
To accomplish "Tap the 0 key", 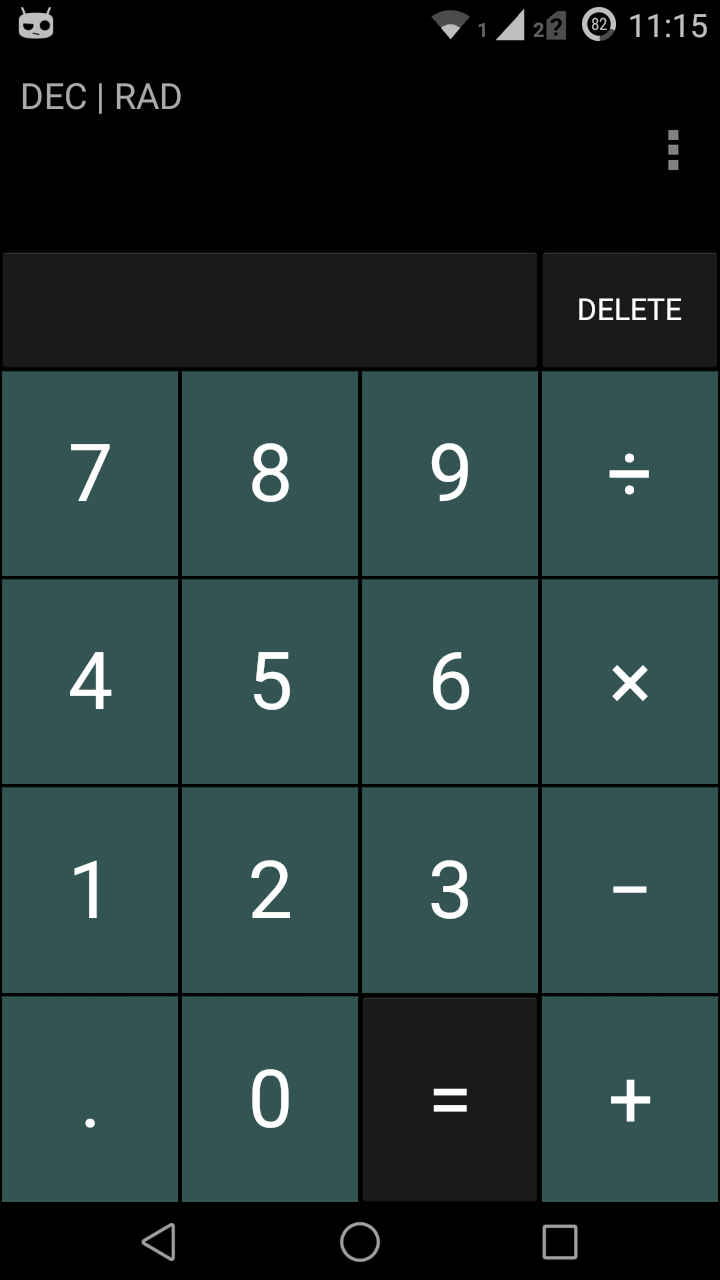I will [270, 1098].
